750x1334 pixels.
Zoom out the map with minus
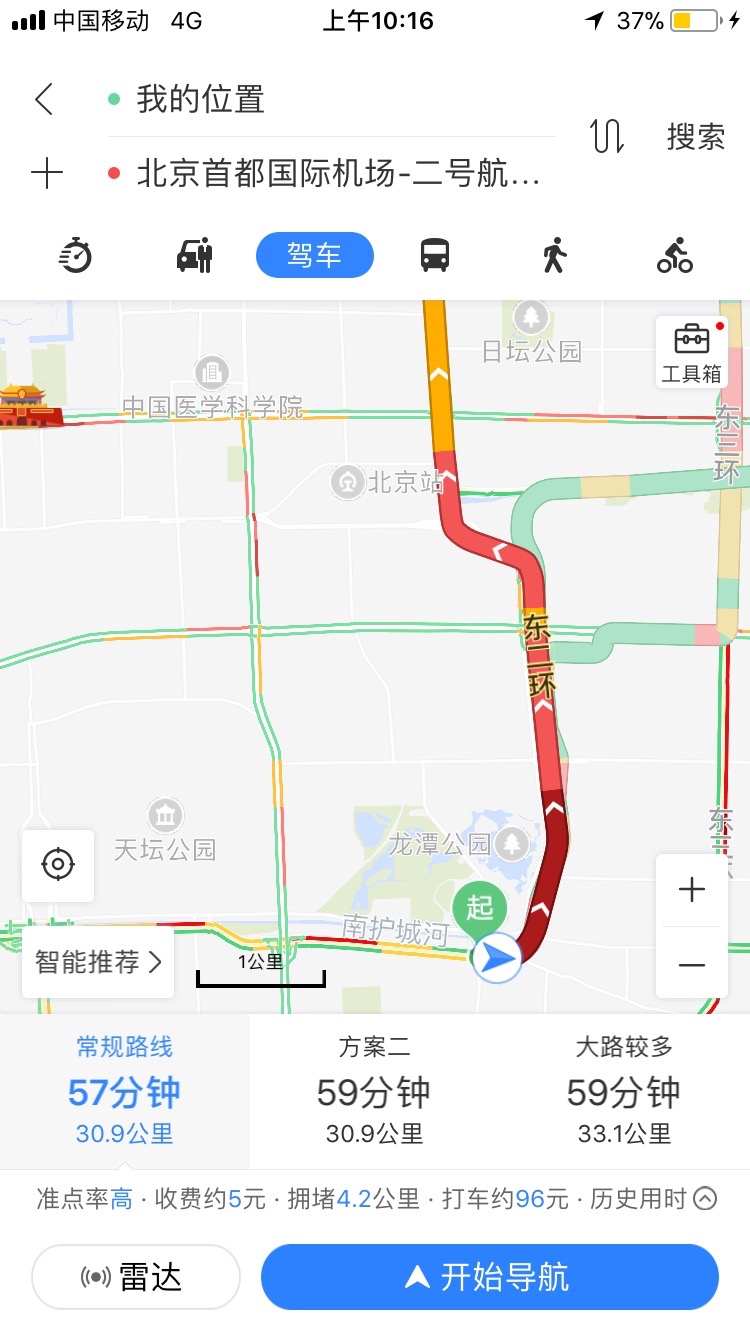(691, 964)
